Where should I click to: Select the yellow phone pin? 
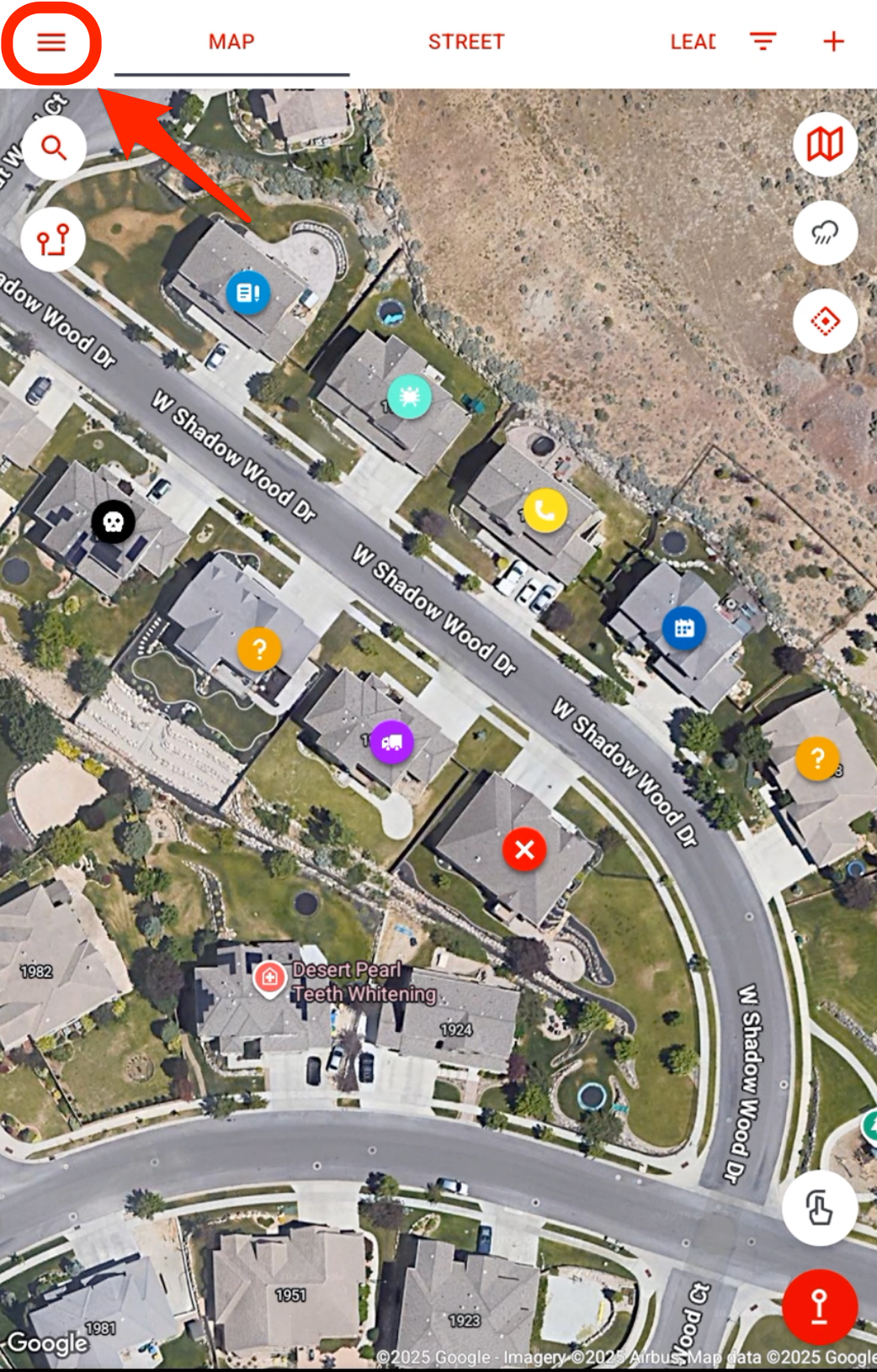coord(545,510)
